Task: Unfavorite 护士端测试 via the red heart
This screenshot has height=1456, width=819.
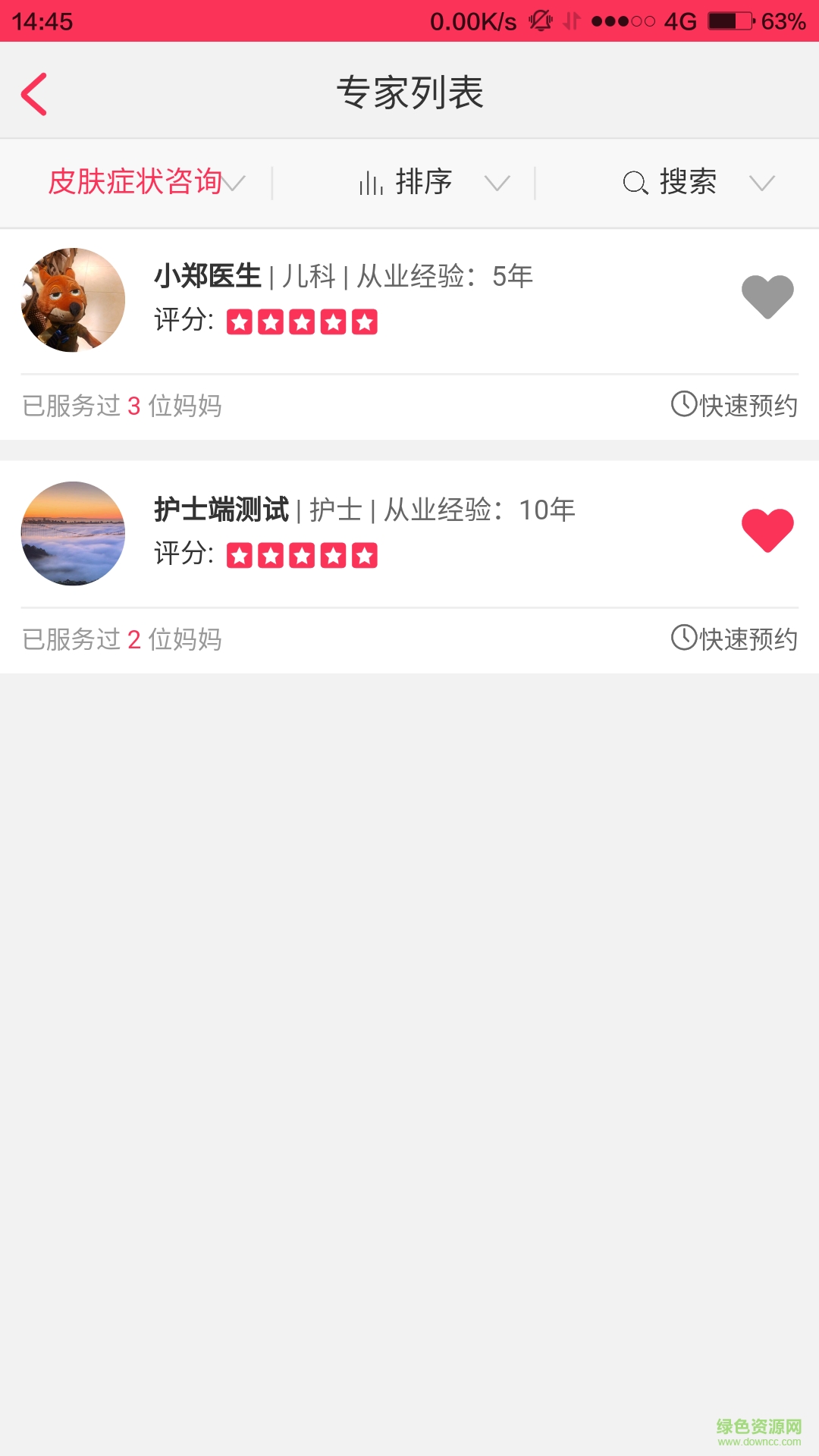Action: coord(767,530)
